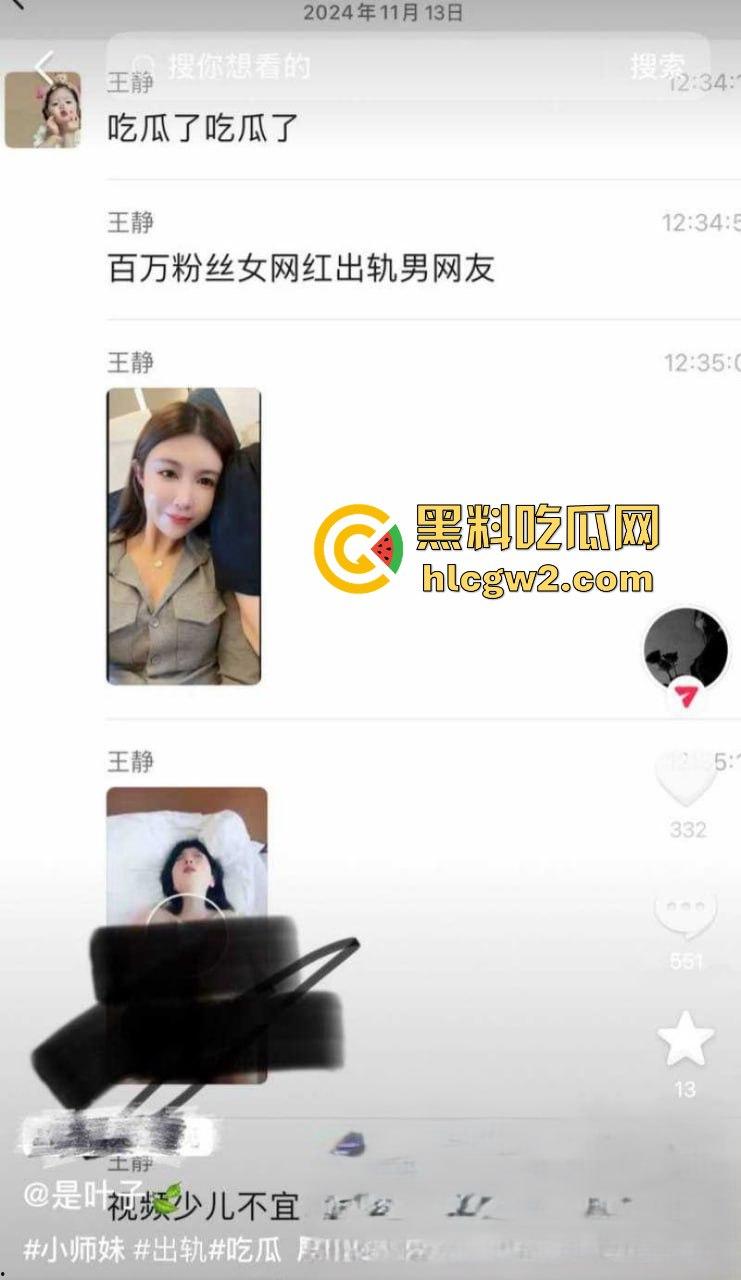Tap the back arrow to exit the chat

point(42,64)
